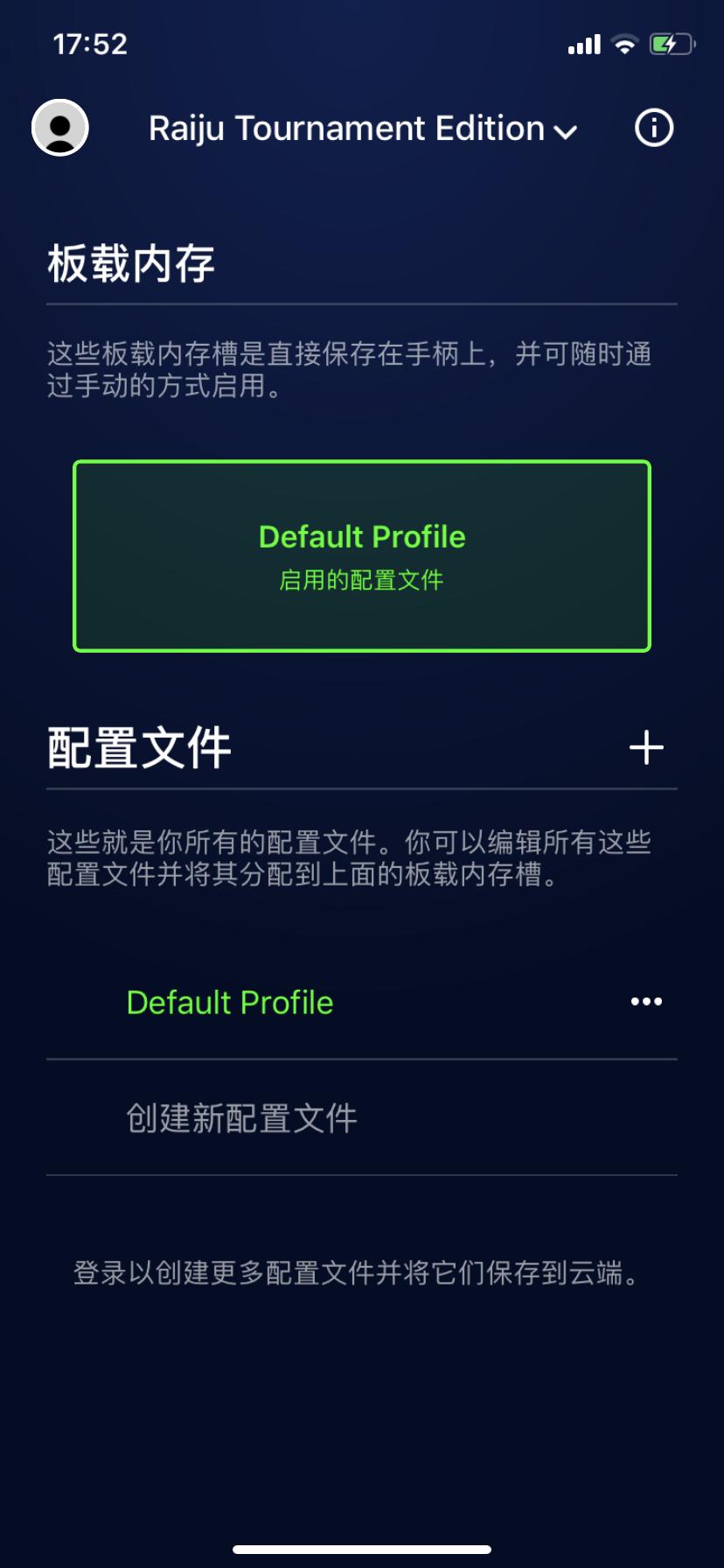The image size is (724, 1568).
Task: Open the Default Profile from the profiles list
Action: 229,1002
